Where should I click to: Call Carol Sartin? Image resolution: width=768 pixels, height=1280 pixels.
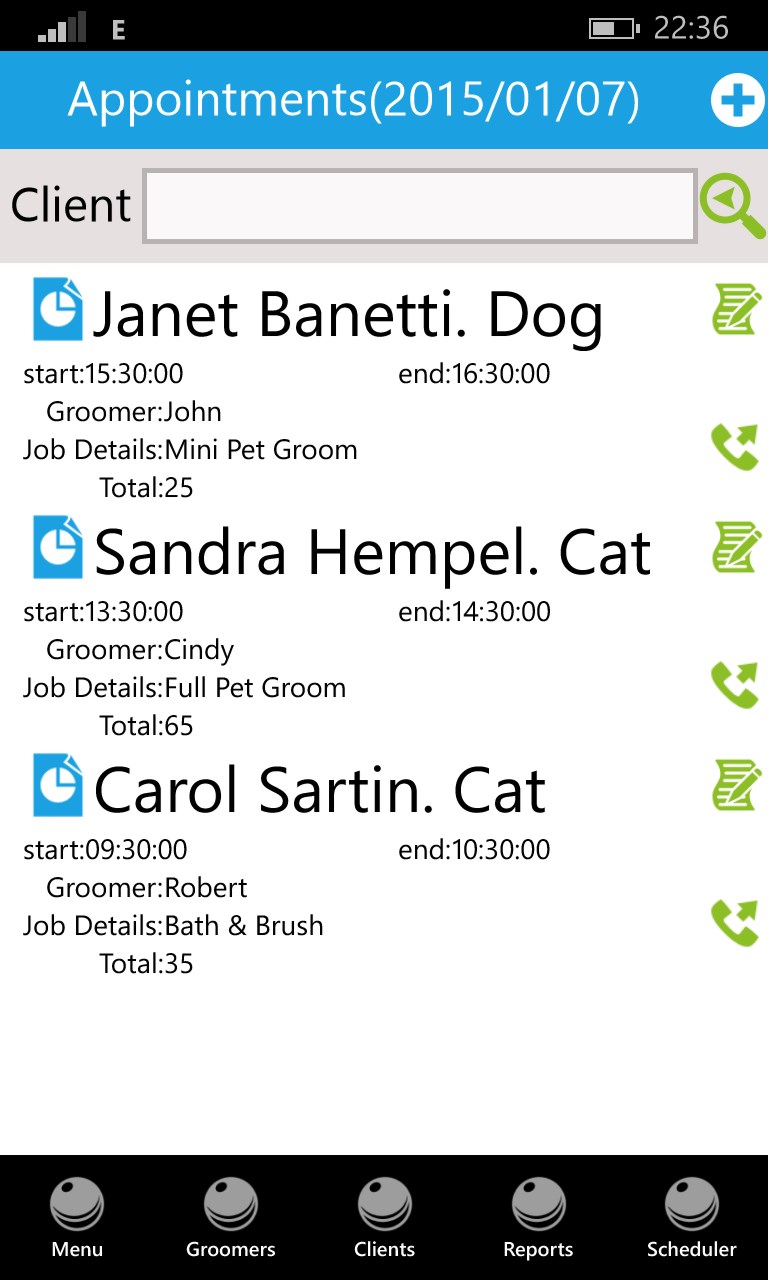click(x=734, y=924)
